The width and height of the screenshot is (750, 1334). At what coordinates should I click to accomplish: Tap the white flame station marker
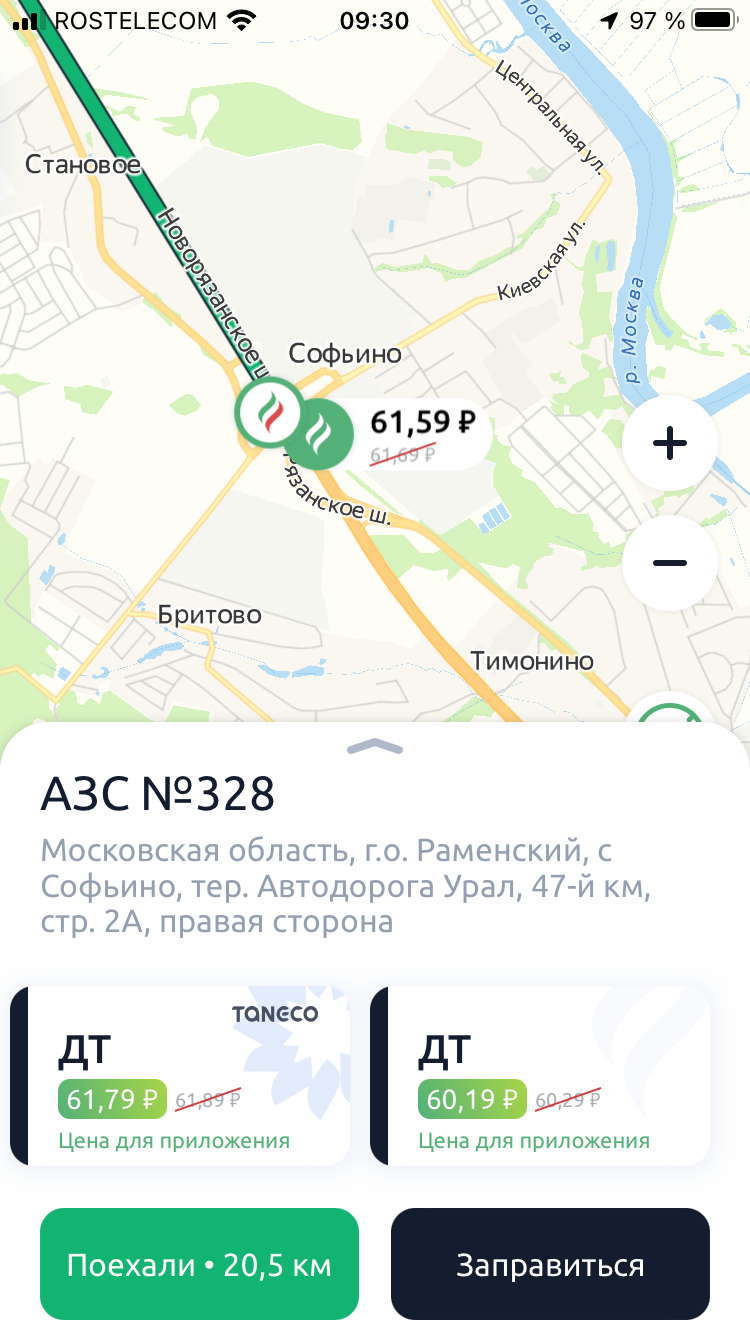(269, 411)
